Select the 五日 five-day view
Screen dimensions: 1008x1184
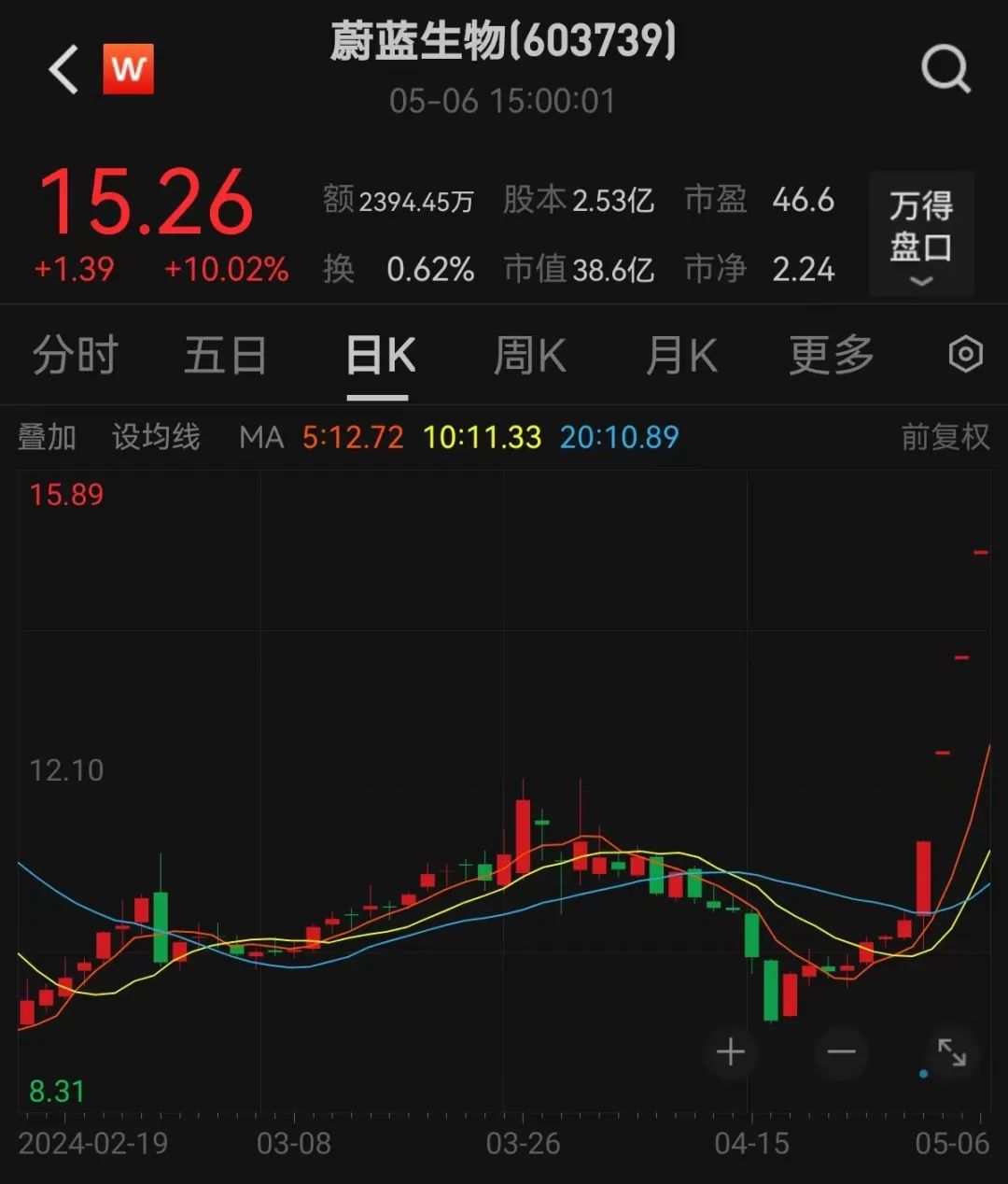point(226,356)
